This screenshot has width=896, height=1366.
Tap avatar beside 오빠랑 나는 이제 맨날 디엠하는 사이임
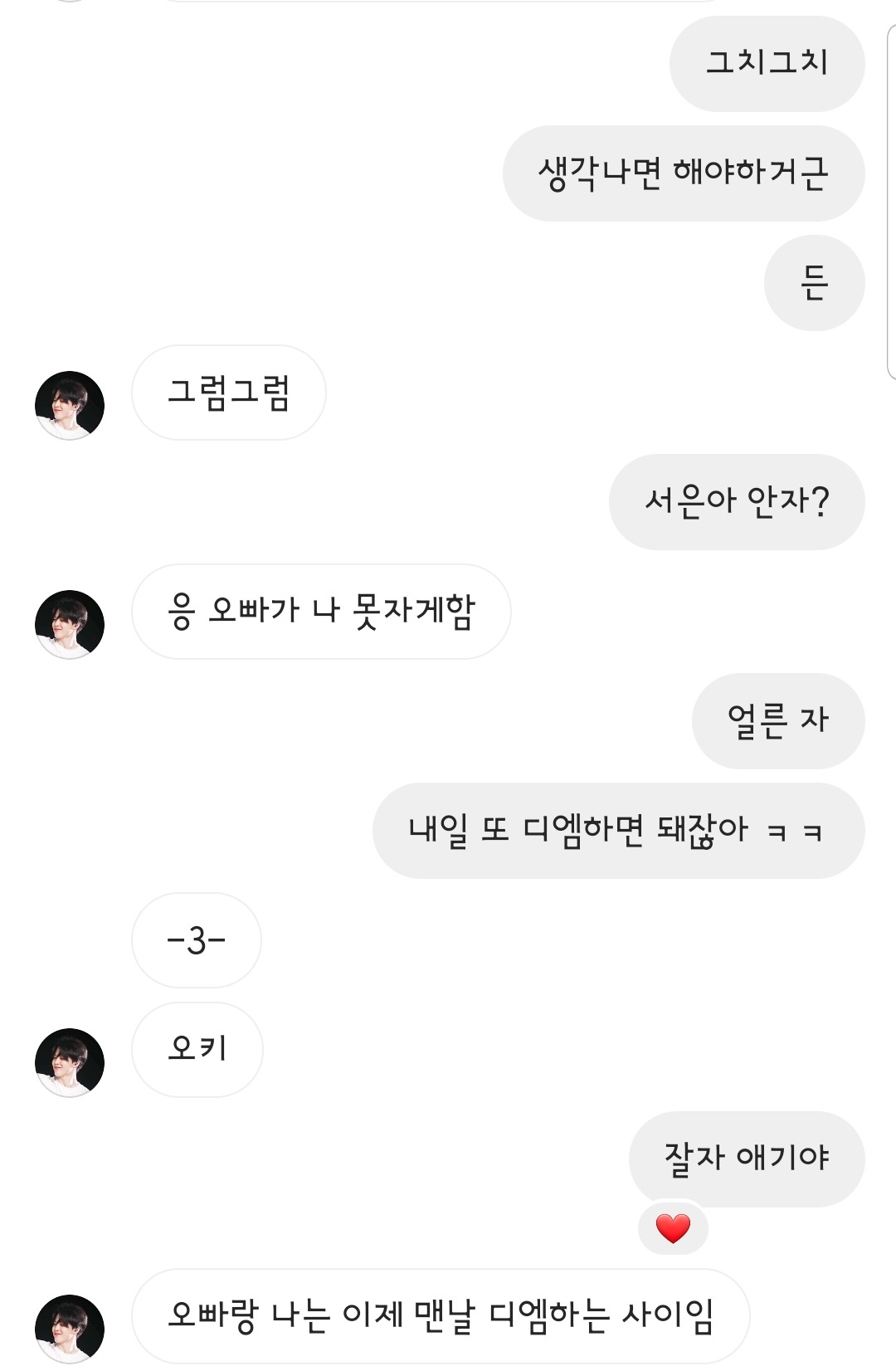pos(70,1328)
